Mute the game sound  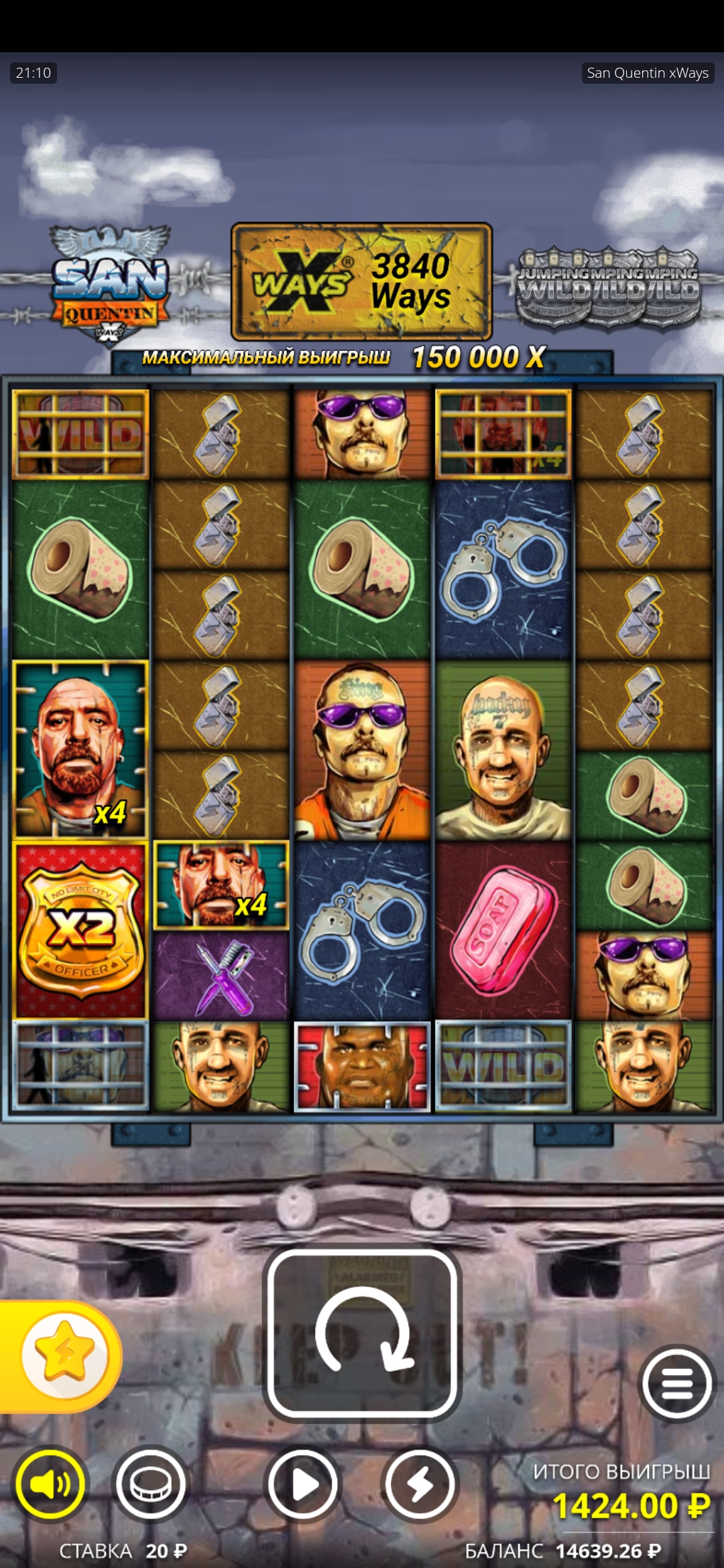click(x=51, y=1484)
